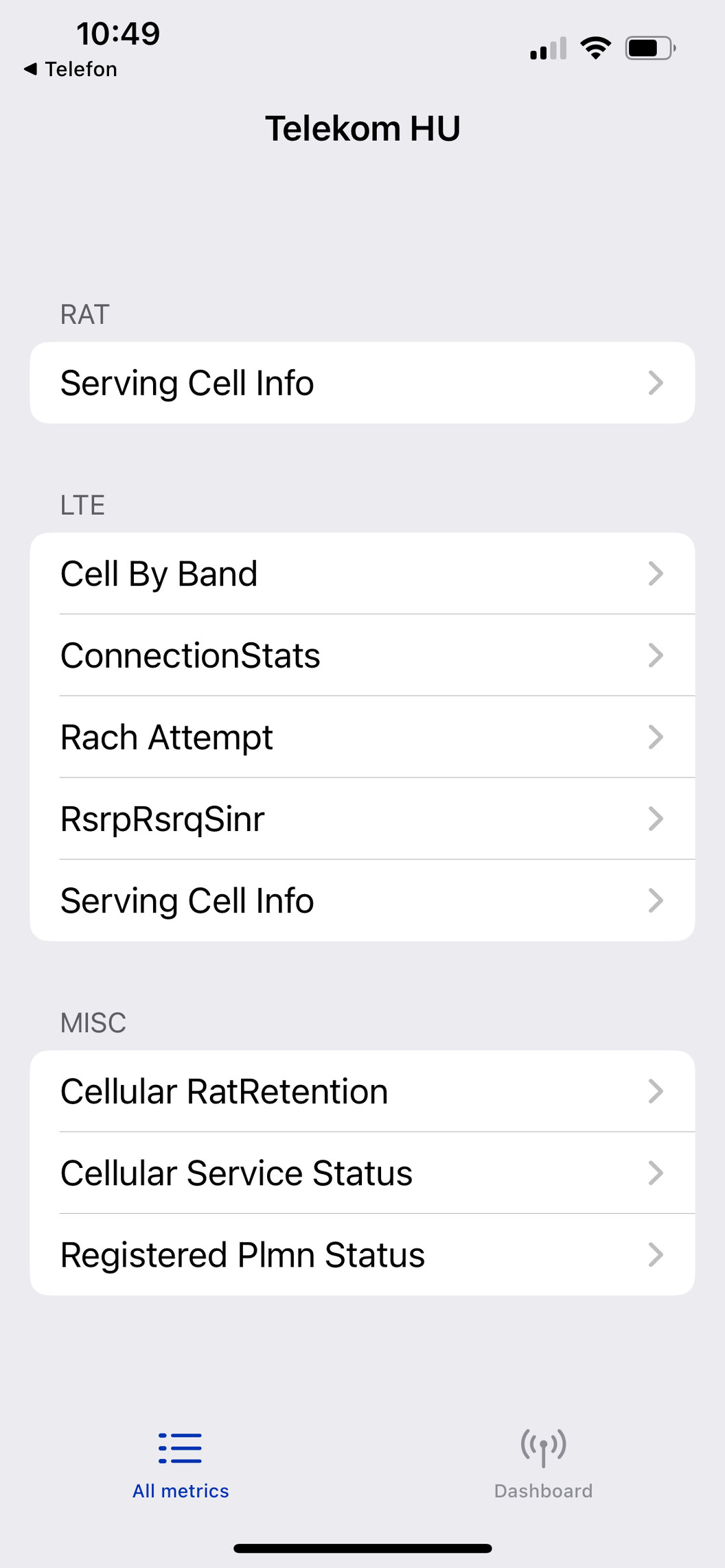725x1568 pixels.
Task: Return to the Telefon app
Action: pyautogui.click(x=71, y=69)
